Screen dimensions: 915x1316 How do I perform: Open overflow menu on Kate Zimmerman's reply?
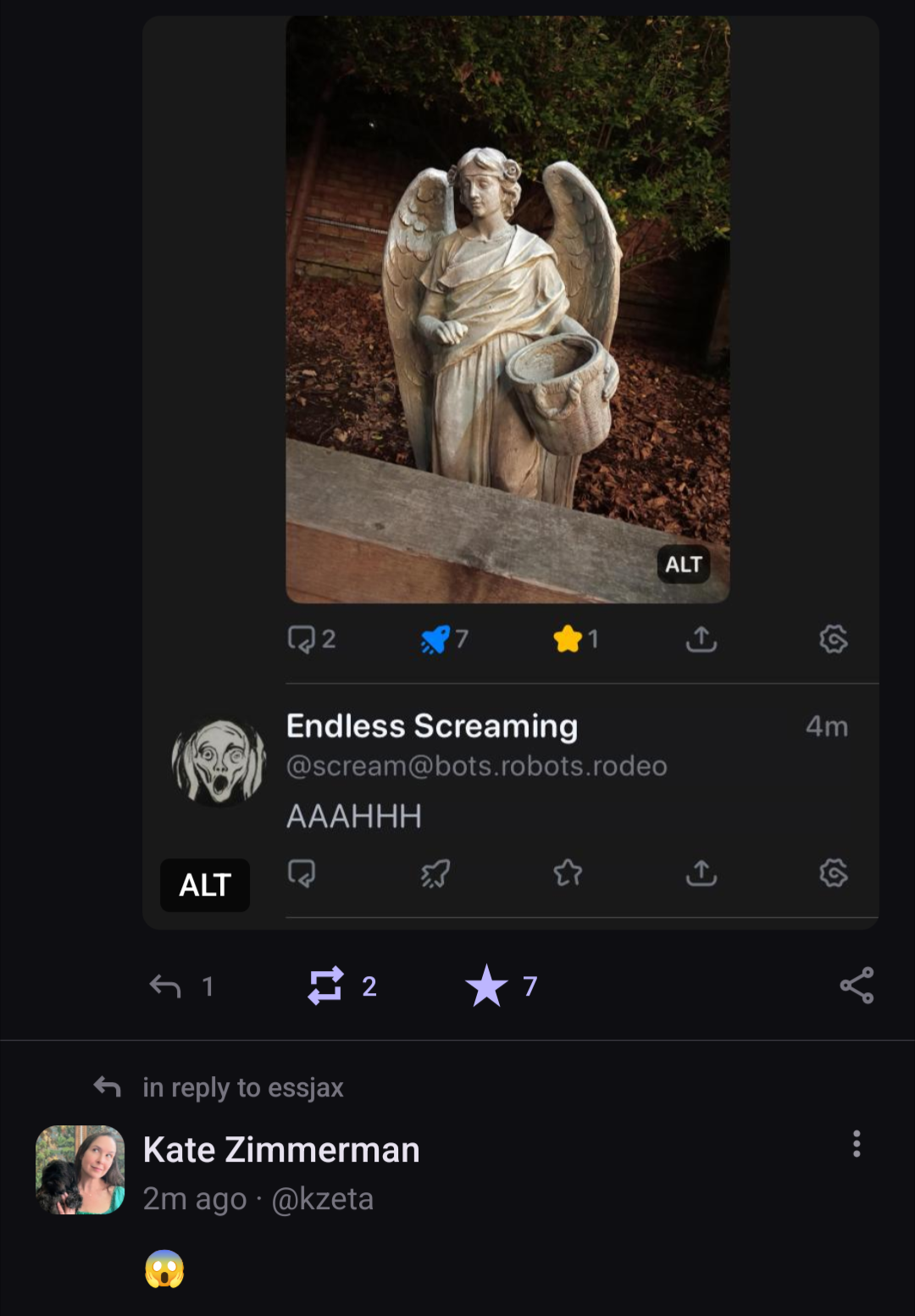(857, 1144)
